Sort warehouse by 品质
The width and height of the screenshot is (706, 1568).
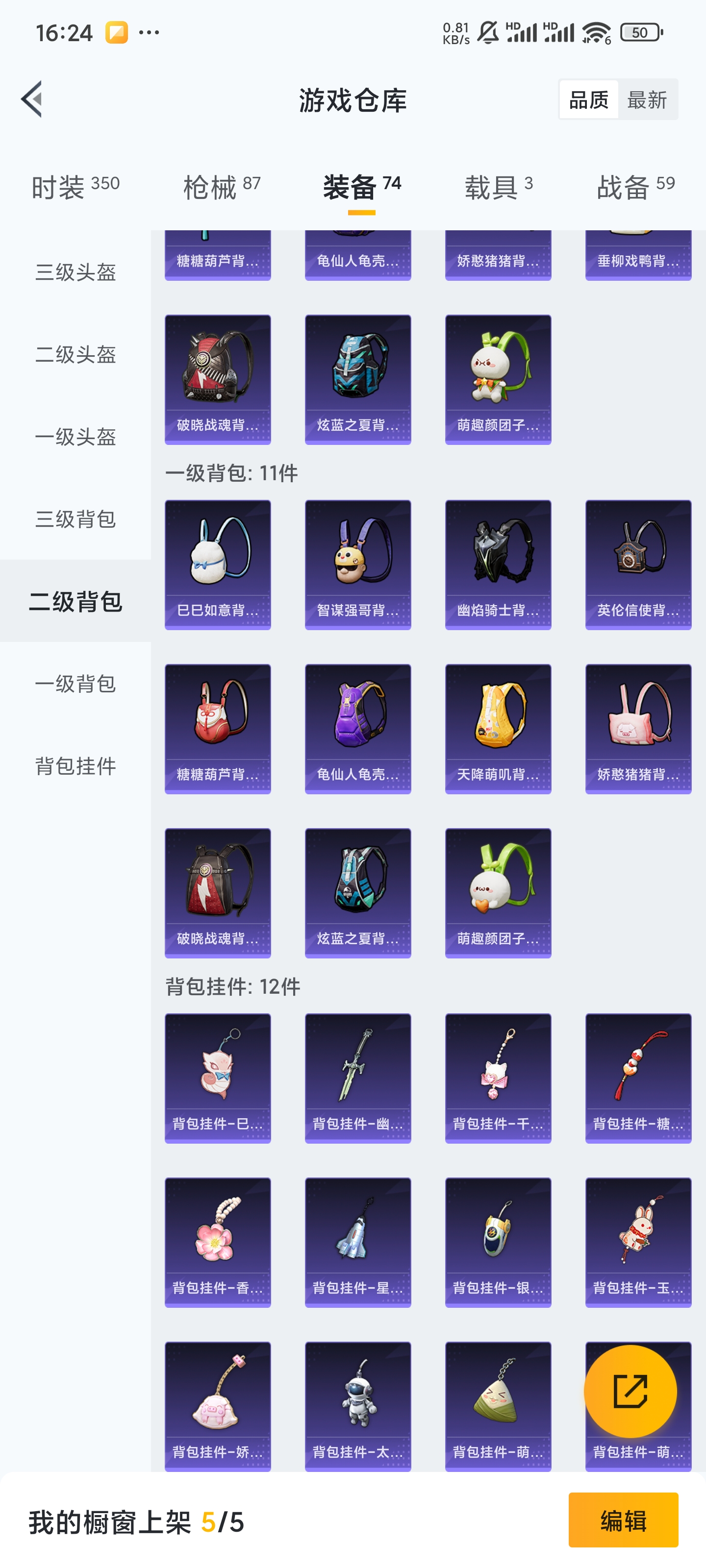click(x=588, y=99)
